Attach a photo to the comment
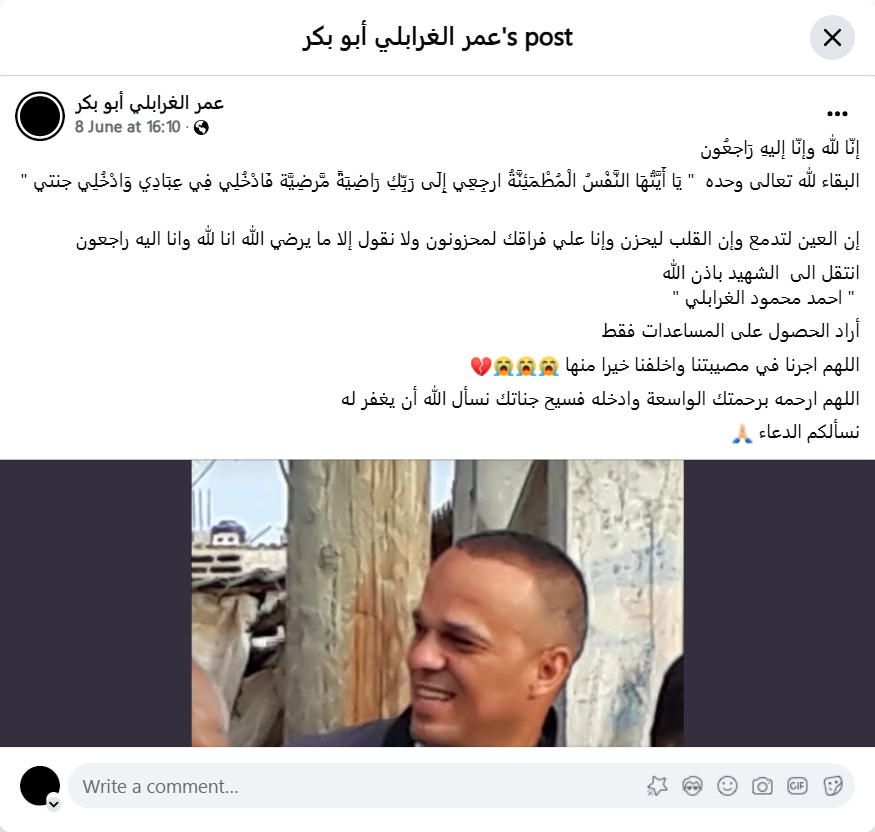 pos(762,786)
